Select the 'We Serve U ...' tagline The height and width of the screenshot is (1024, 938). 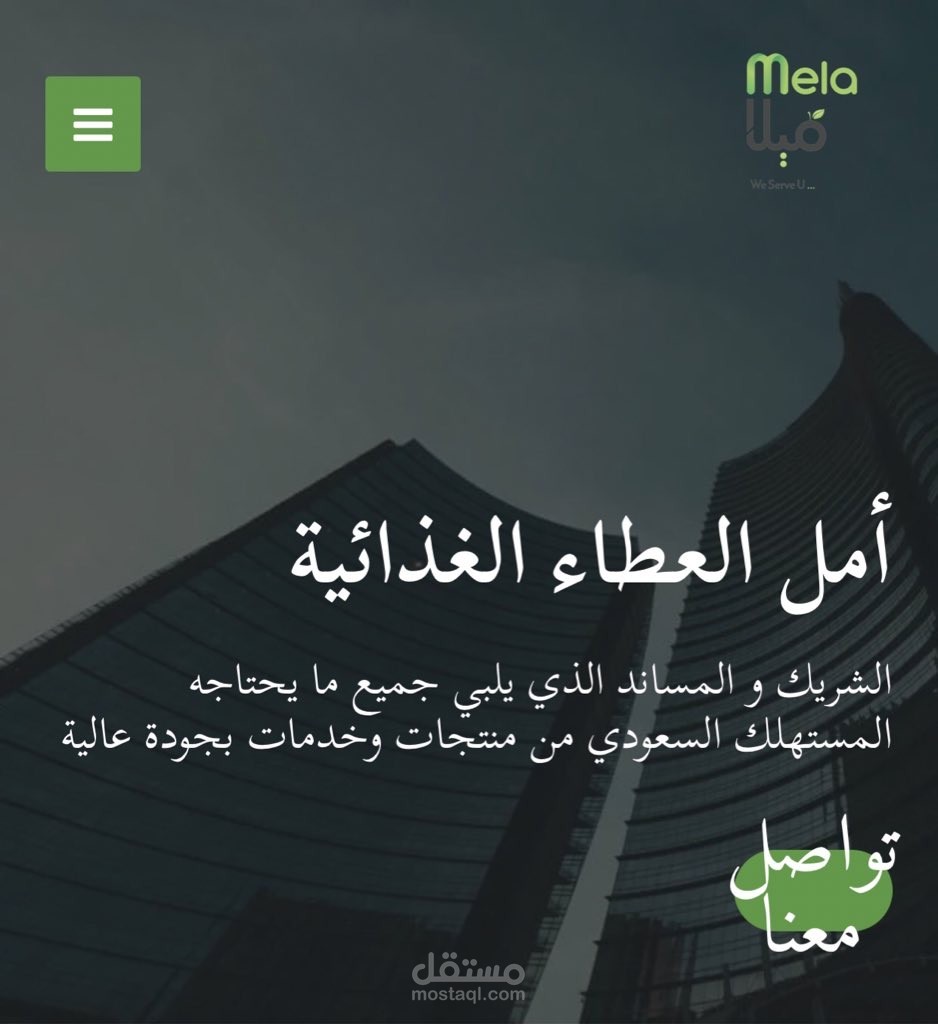(x=784, y=184)
